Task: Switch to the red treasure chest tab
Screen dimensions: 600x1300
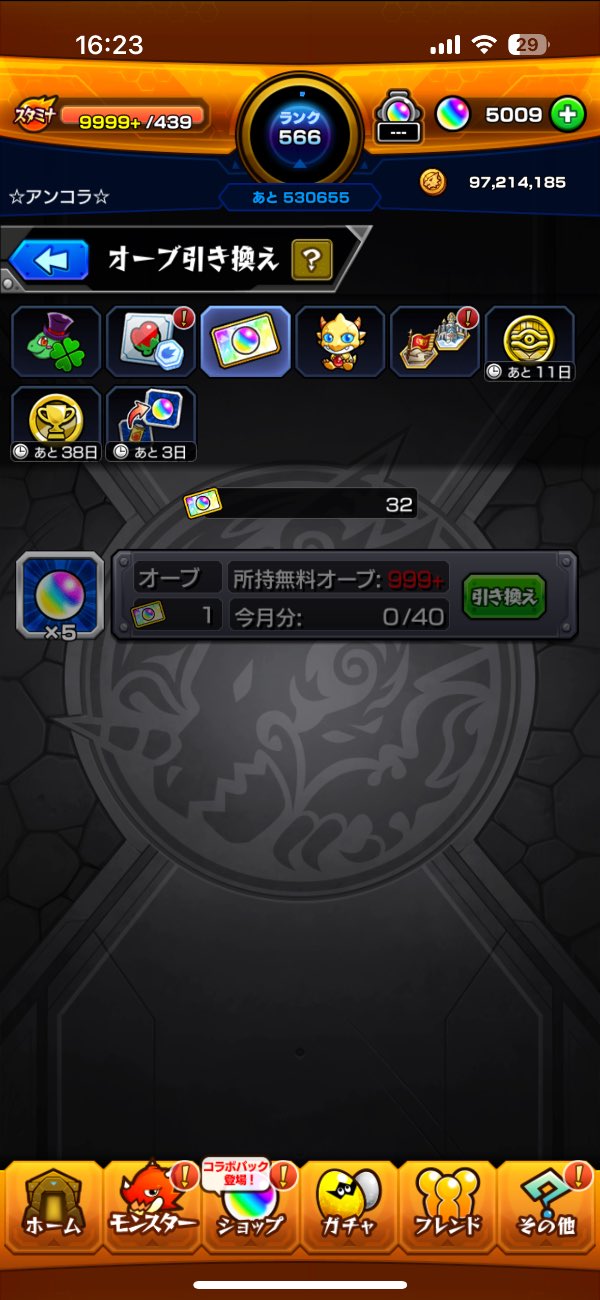Action: tap(436, 342)
